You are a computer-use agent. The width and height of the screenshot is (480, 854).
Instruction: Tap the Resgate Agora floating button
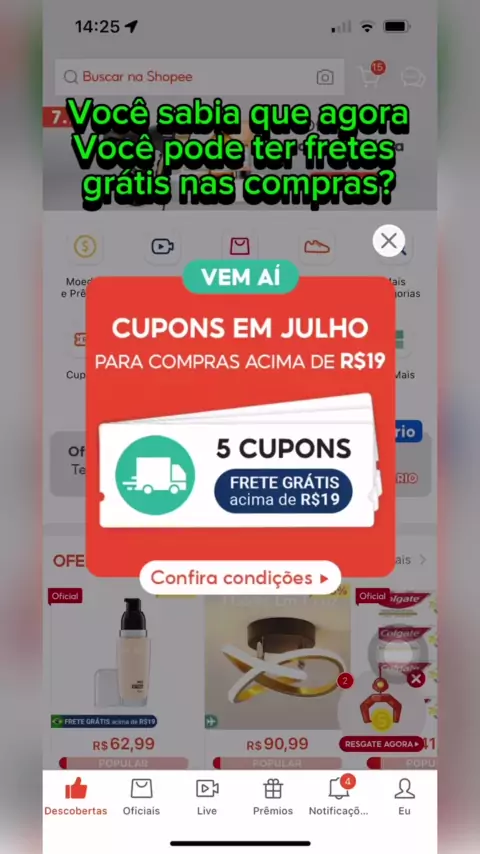[381, 743]
